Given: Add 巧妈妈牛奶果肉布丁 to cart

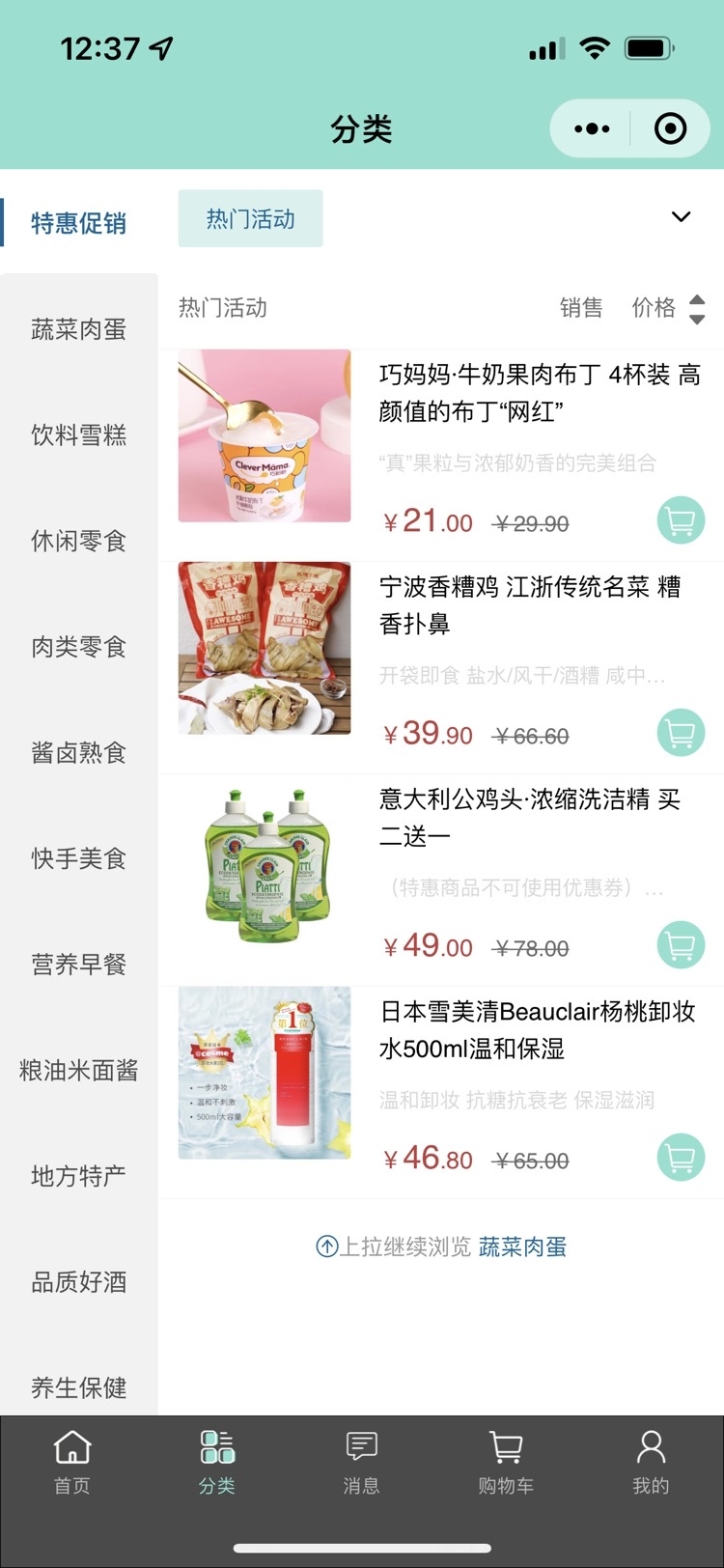Looking at the screenshot, I should coord(681,521).
